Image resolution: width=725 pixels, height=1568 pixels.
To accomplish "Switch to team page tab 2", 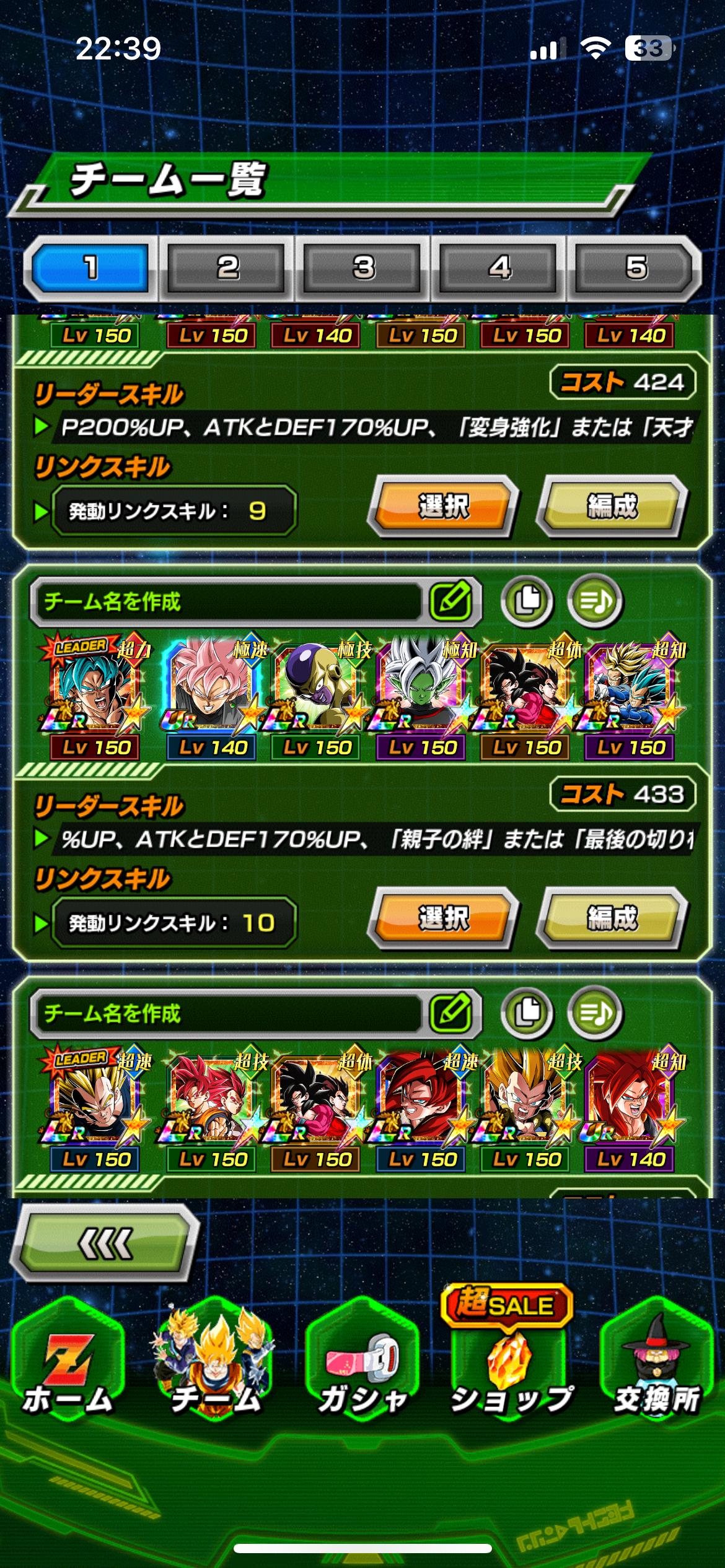I will [x=227, y=268].
